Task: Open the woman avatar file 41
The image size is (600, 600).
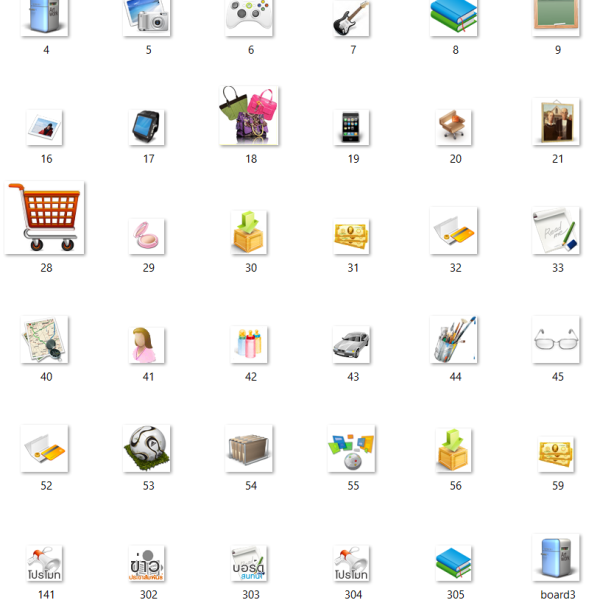Action: [x=147, y=345]
